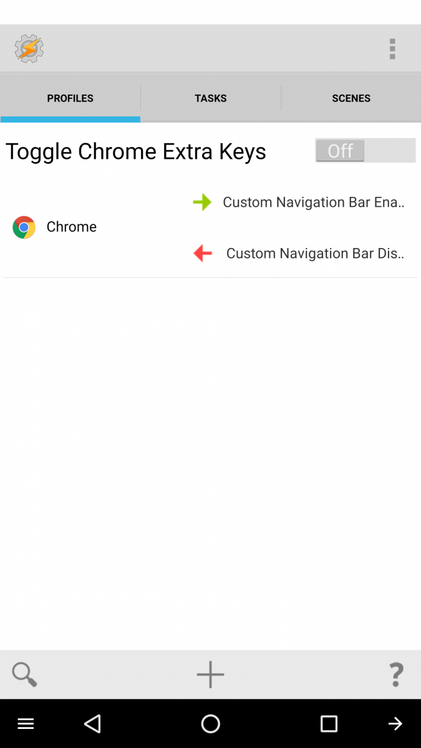The width and height of the screenshot is (421, 748).
Task: Open the three-dot overflow menu
Action: tap(392, 49)
